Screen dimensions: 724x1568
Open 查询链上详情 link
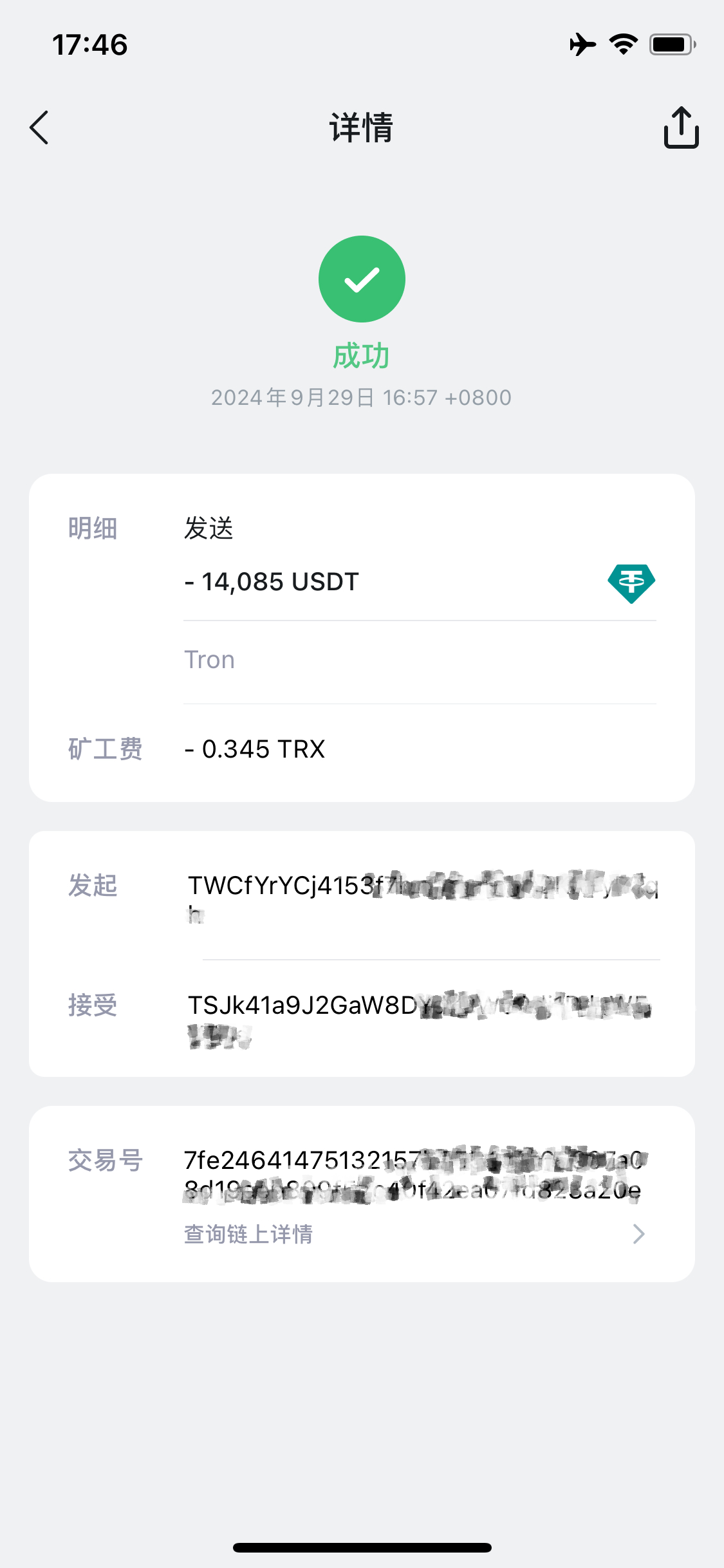click(414, 1234)
